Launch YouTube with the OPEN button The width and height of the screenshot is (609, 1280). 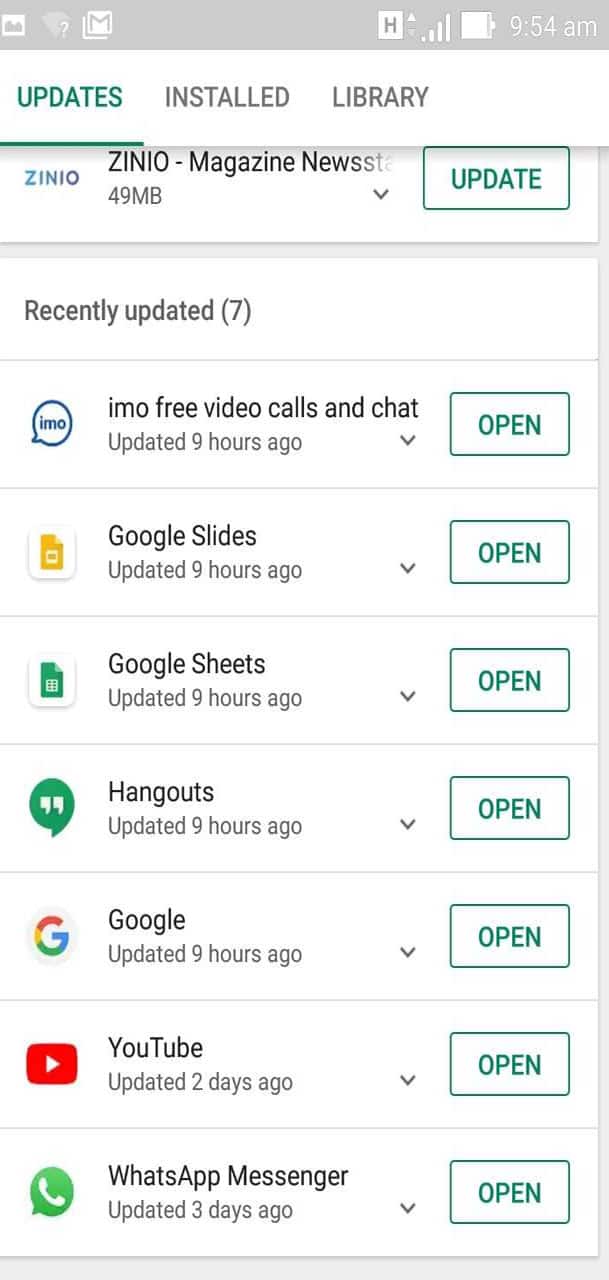(x=510, y=1064)
